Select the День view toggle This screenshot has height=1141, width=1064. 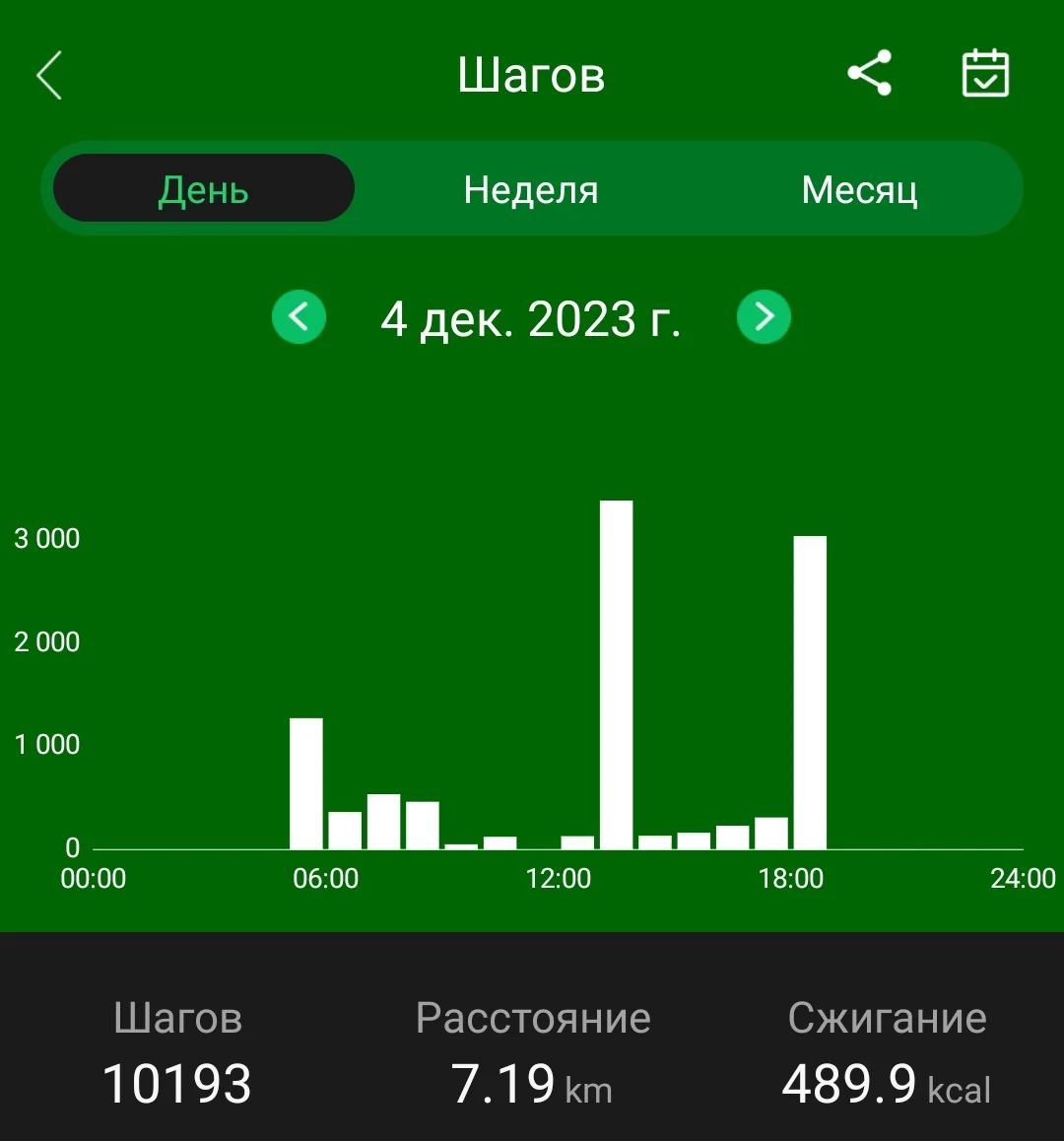click(x=203, y=187)
